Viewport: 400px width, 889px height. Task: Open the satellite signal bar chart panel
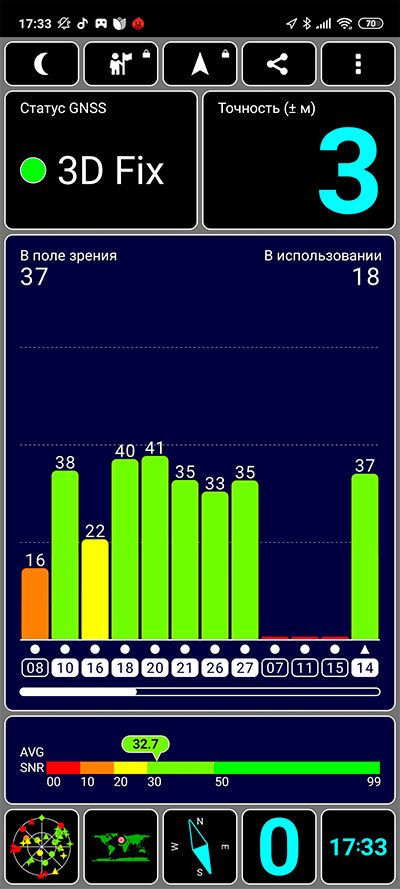tap(200, 473)
